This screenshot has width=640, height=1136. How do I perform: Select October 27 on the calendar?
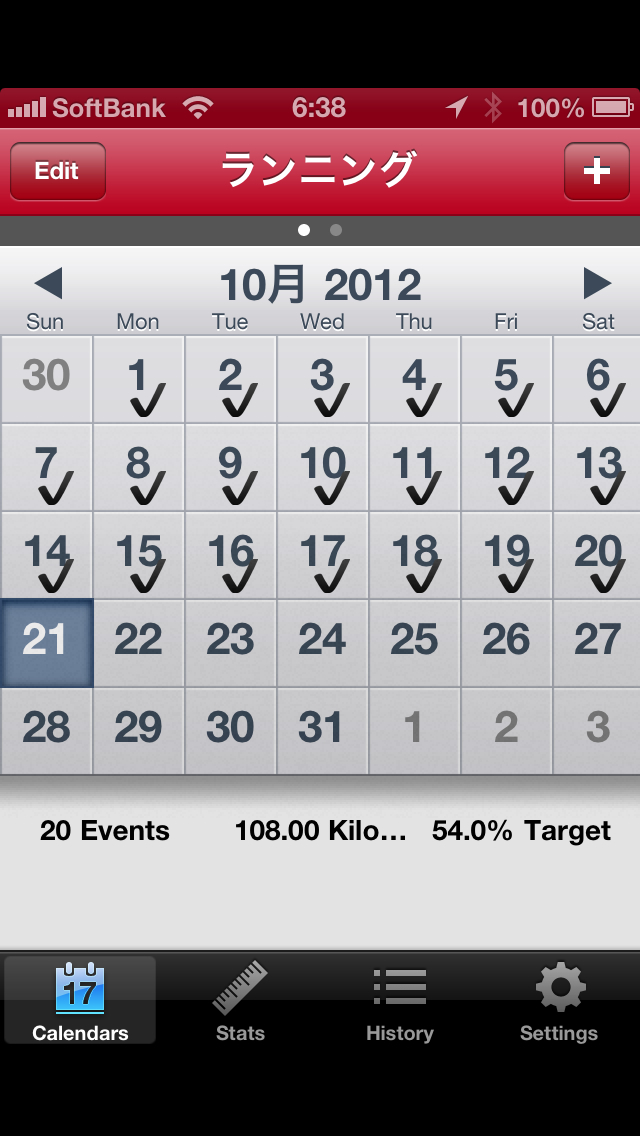tap(598, 643)
